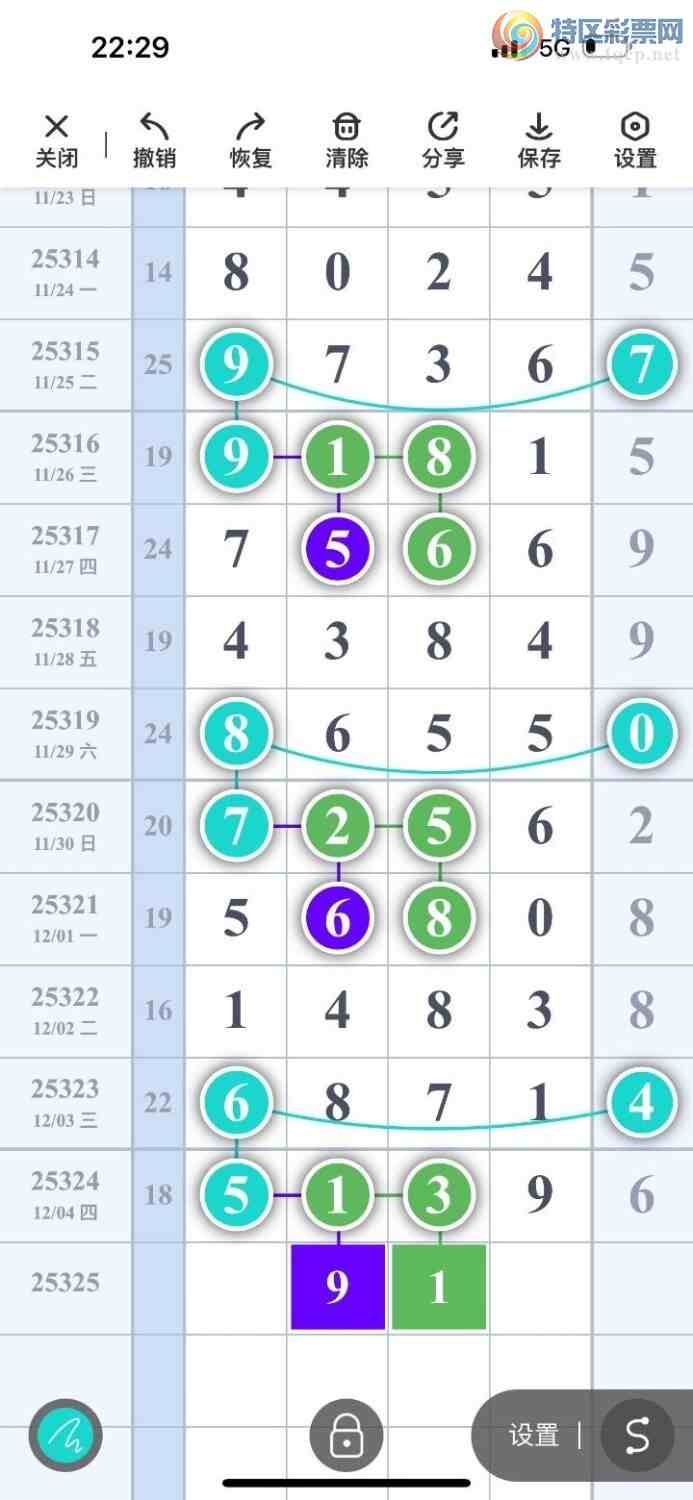Tap the teal pen drawing button
693x1500 pixels.
click(x=66, y=1436)
